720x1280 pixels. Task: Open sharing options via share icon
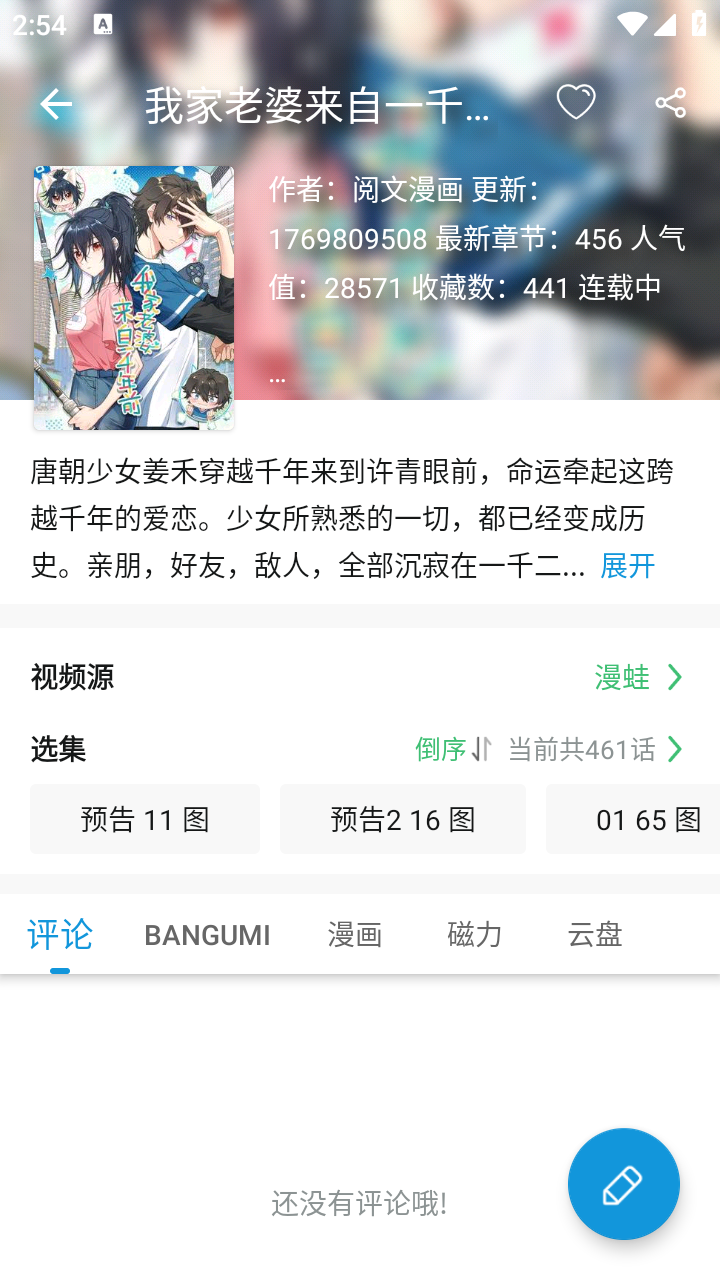point(668,101)
